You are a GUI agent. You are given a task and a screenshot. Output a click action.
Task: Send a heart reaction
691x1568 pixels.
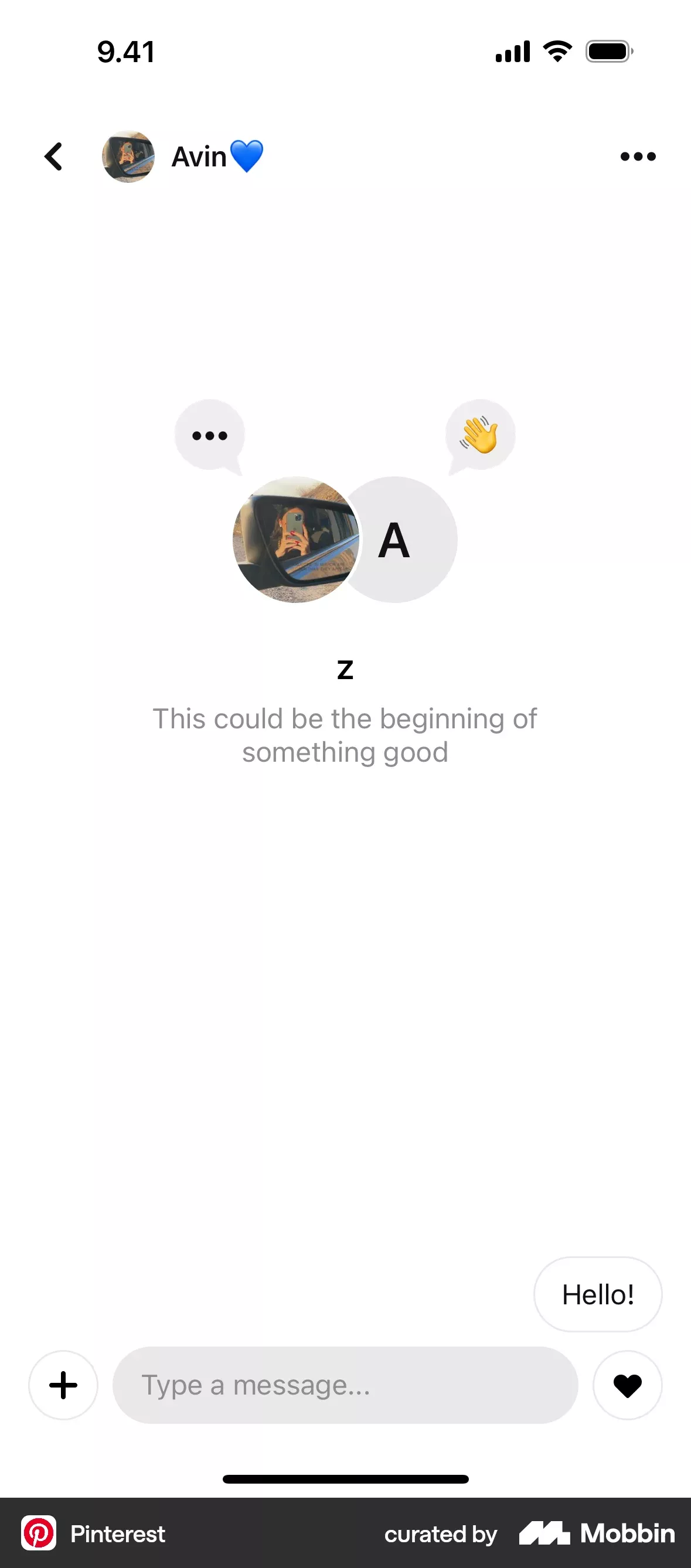[627, 1385]
